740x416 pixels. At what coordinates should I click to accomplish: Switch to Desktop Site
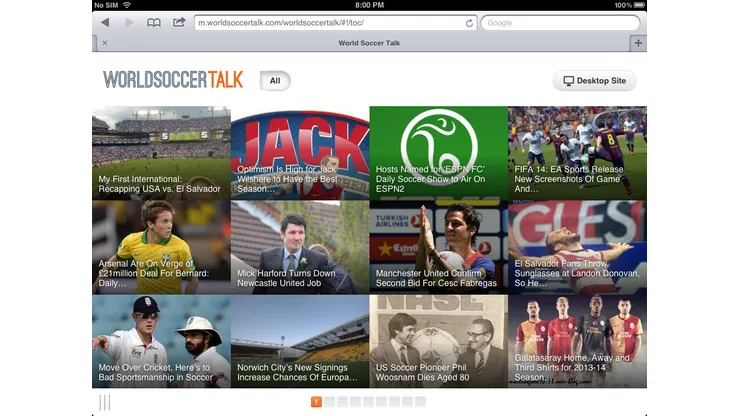[594, 81]
